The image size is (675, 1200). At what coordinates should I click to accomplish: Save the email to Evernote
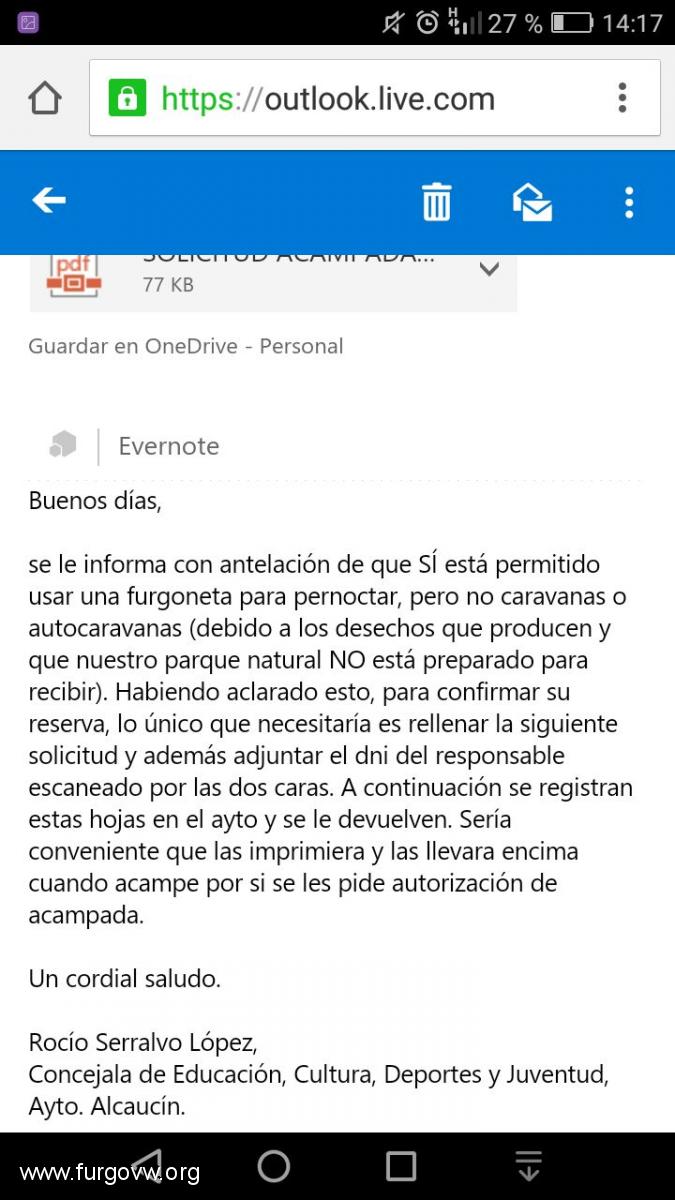coord(167,446)
